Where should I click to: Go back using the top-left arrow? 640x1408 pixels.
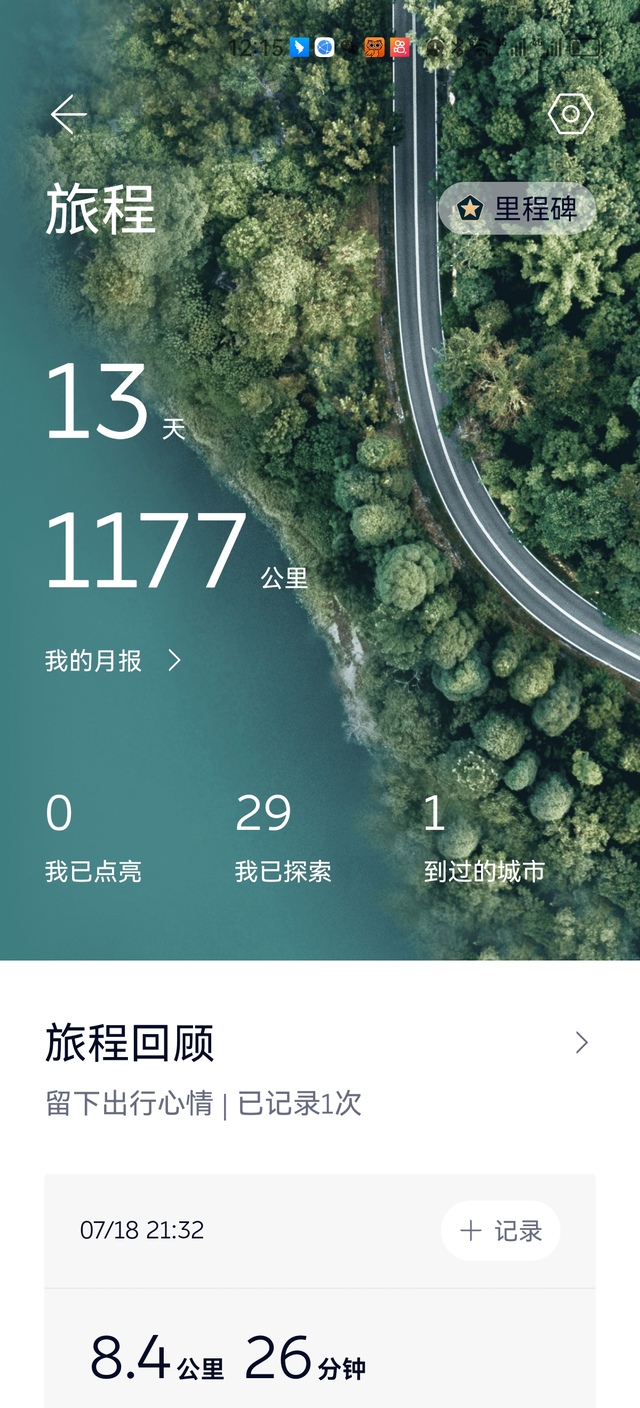click(69, 115)
